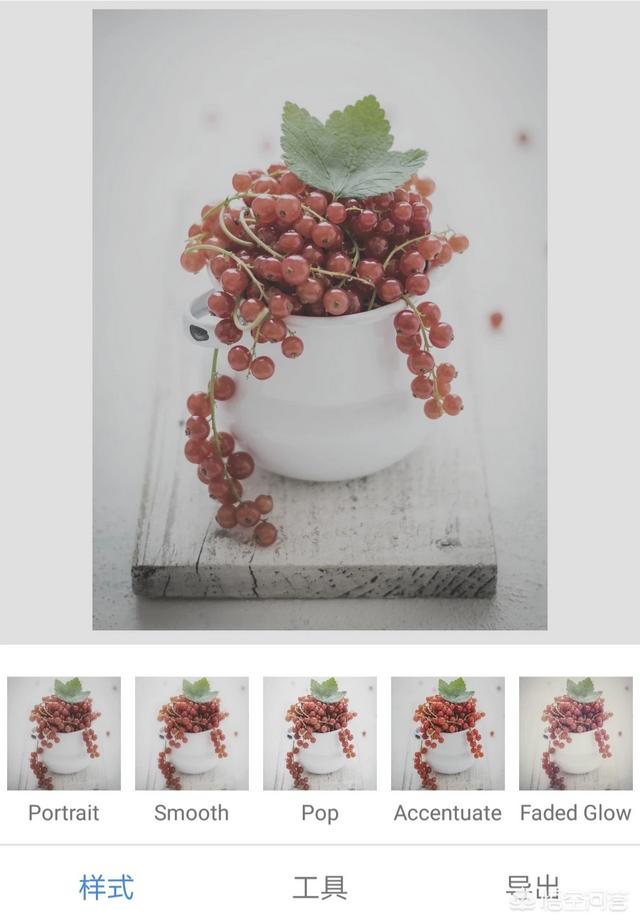
Task: Apply the Portrait style filter
Action: pos(64,734)
